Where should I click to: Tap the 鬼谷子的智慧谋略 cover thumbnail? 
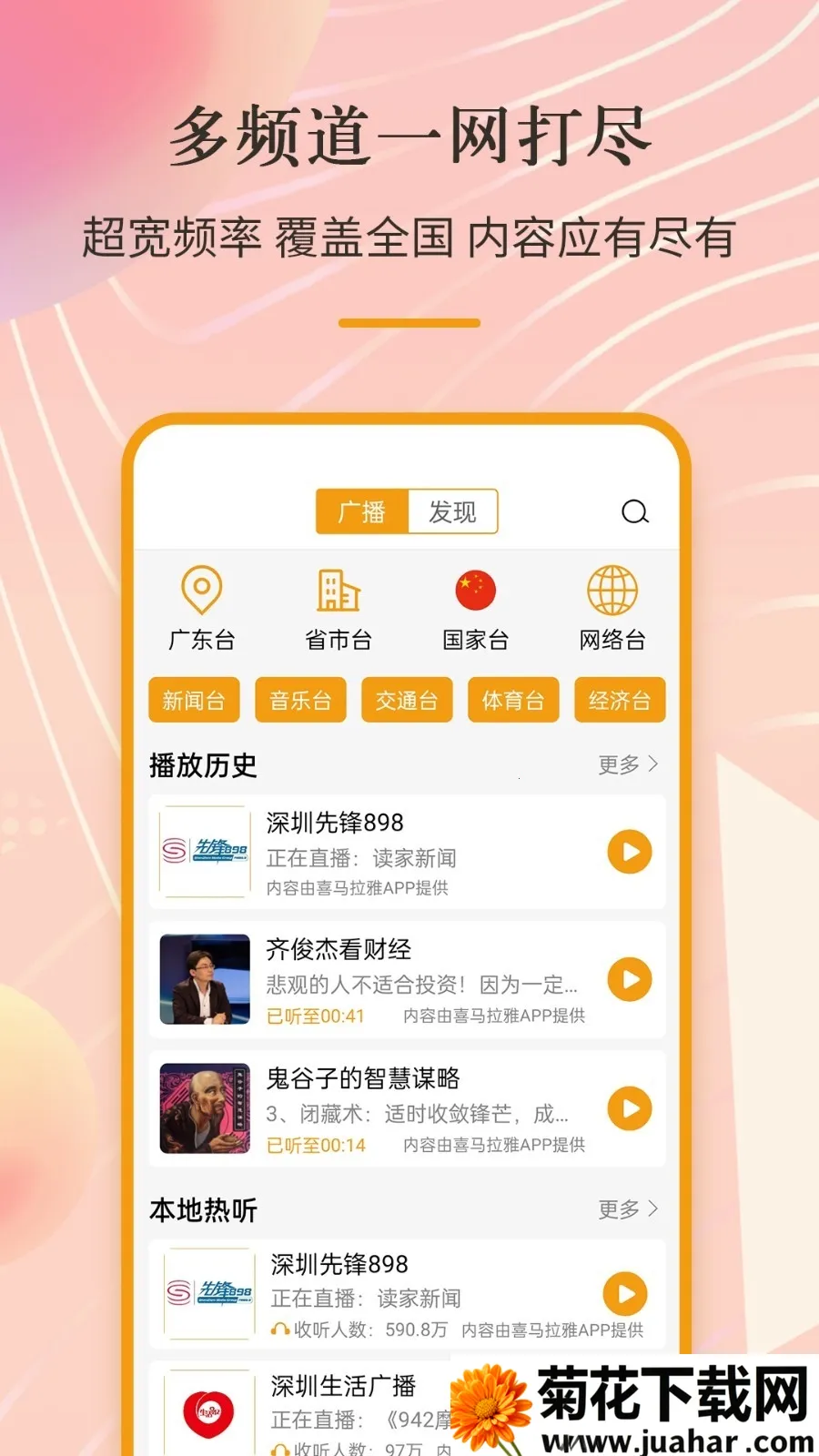pos(204,1109)
